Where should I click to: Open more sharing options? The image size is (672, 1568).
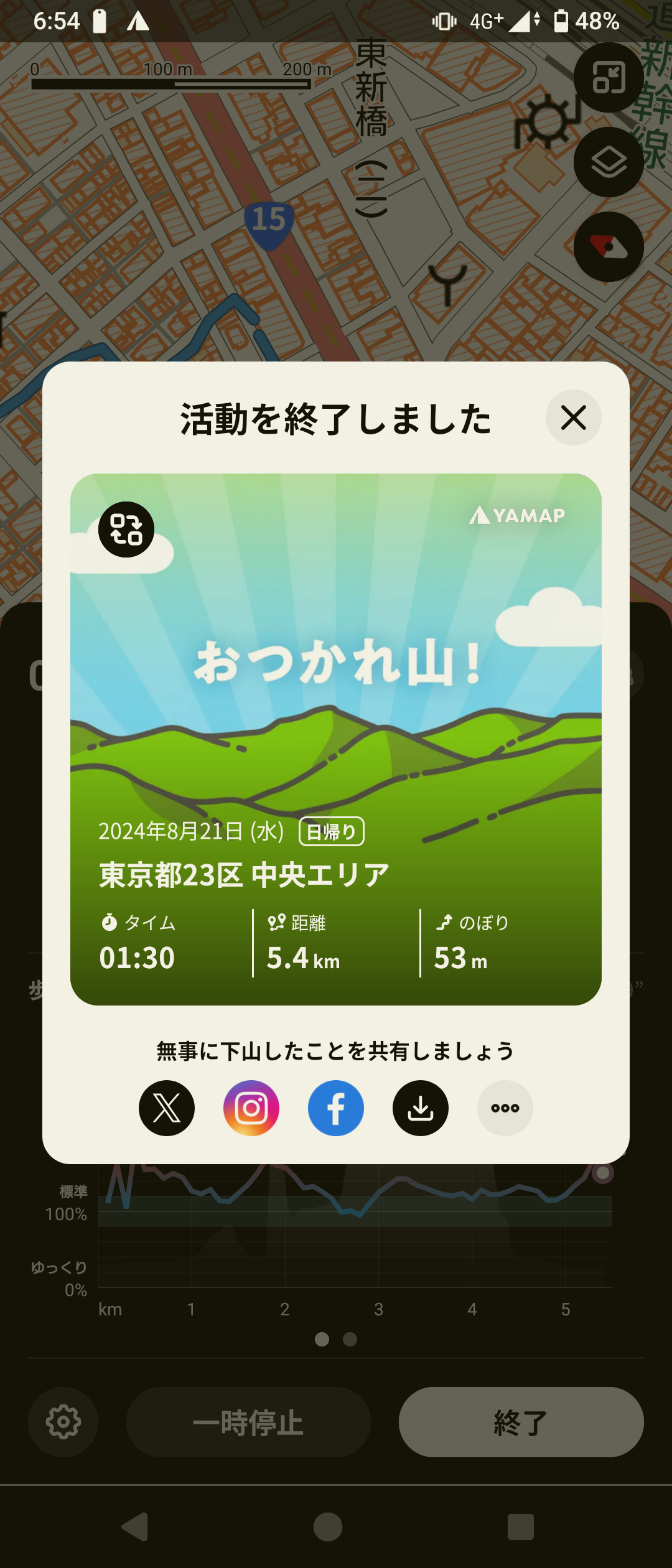pos(505,1108)
